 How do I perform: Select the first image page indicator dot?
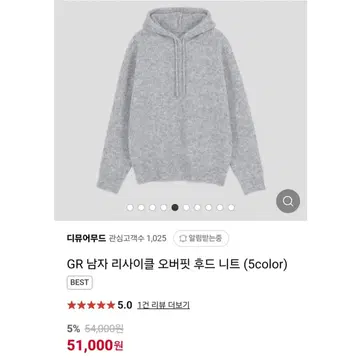click(x=130, y=208)
